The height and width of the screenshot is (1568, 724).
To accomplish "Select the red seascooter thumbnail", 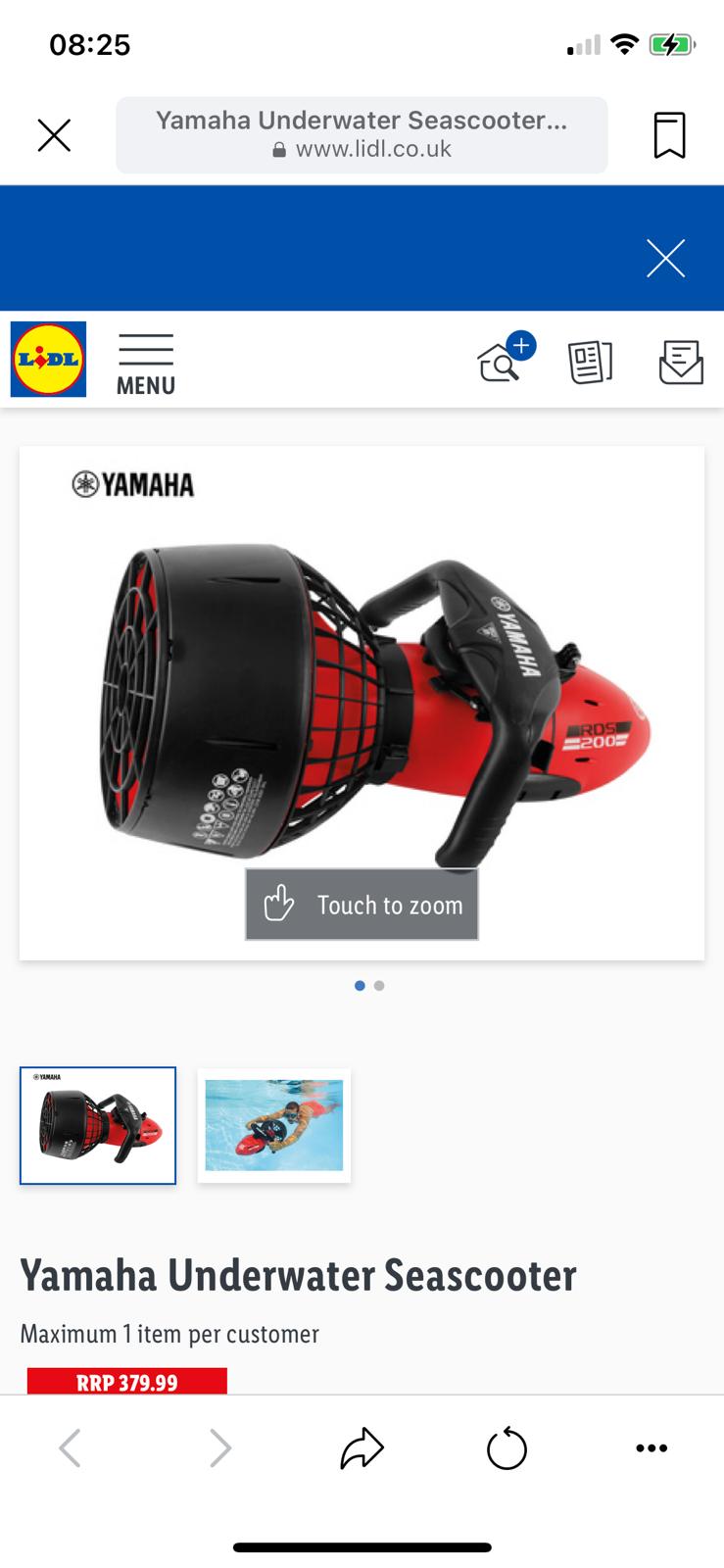I will point(98,1125).
